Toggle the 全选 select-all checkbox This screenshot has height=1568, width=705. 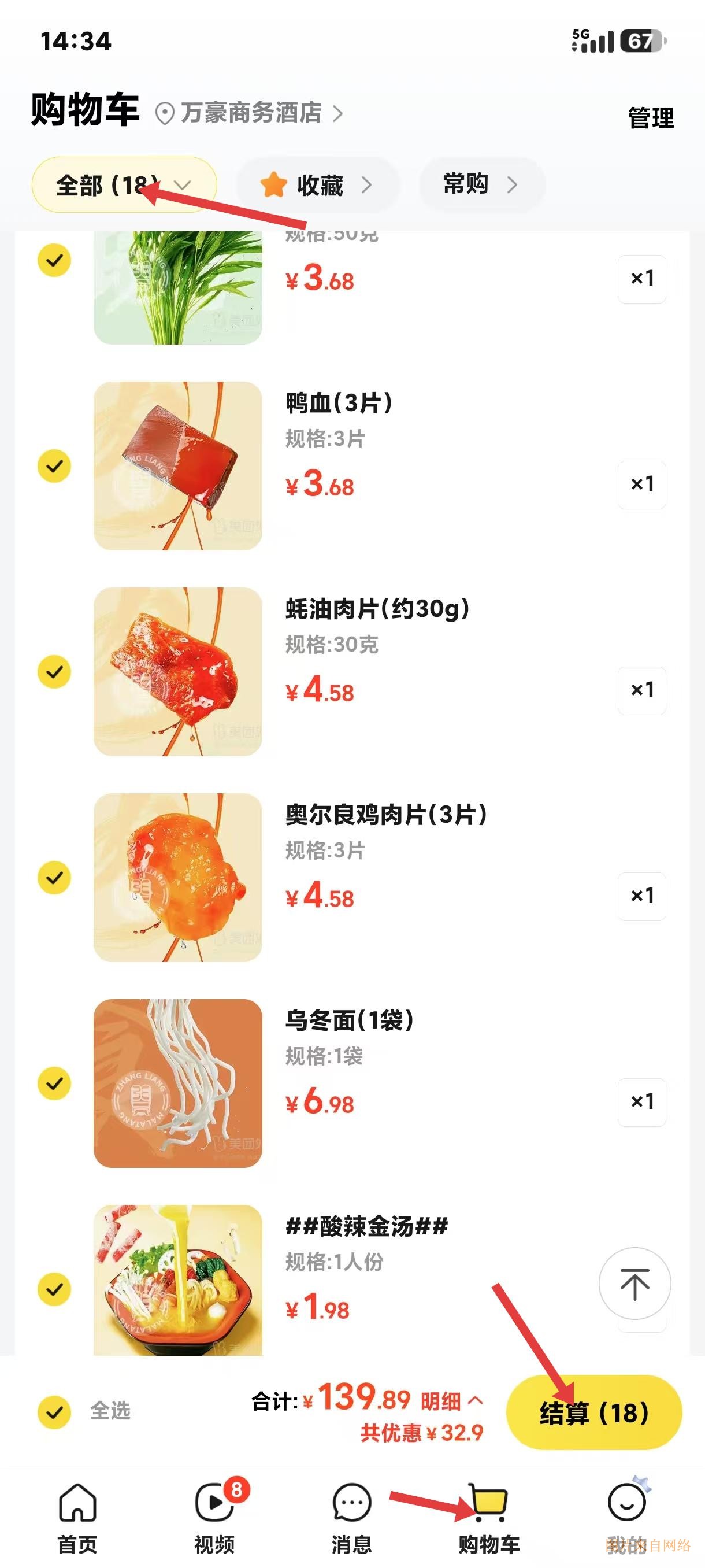coord(55,1412)
